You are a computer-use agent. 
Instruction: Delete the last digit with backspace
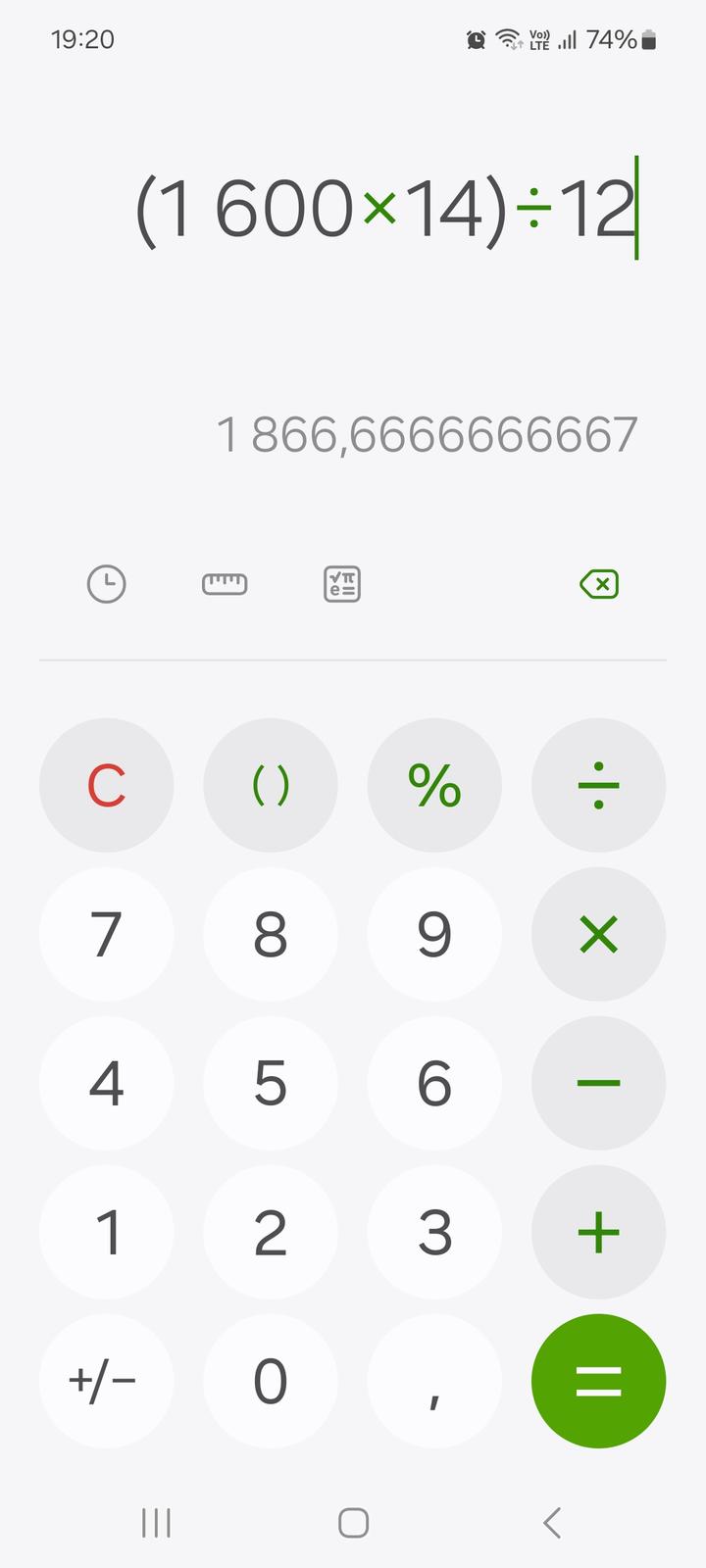point(599,585)
